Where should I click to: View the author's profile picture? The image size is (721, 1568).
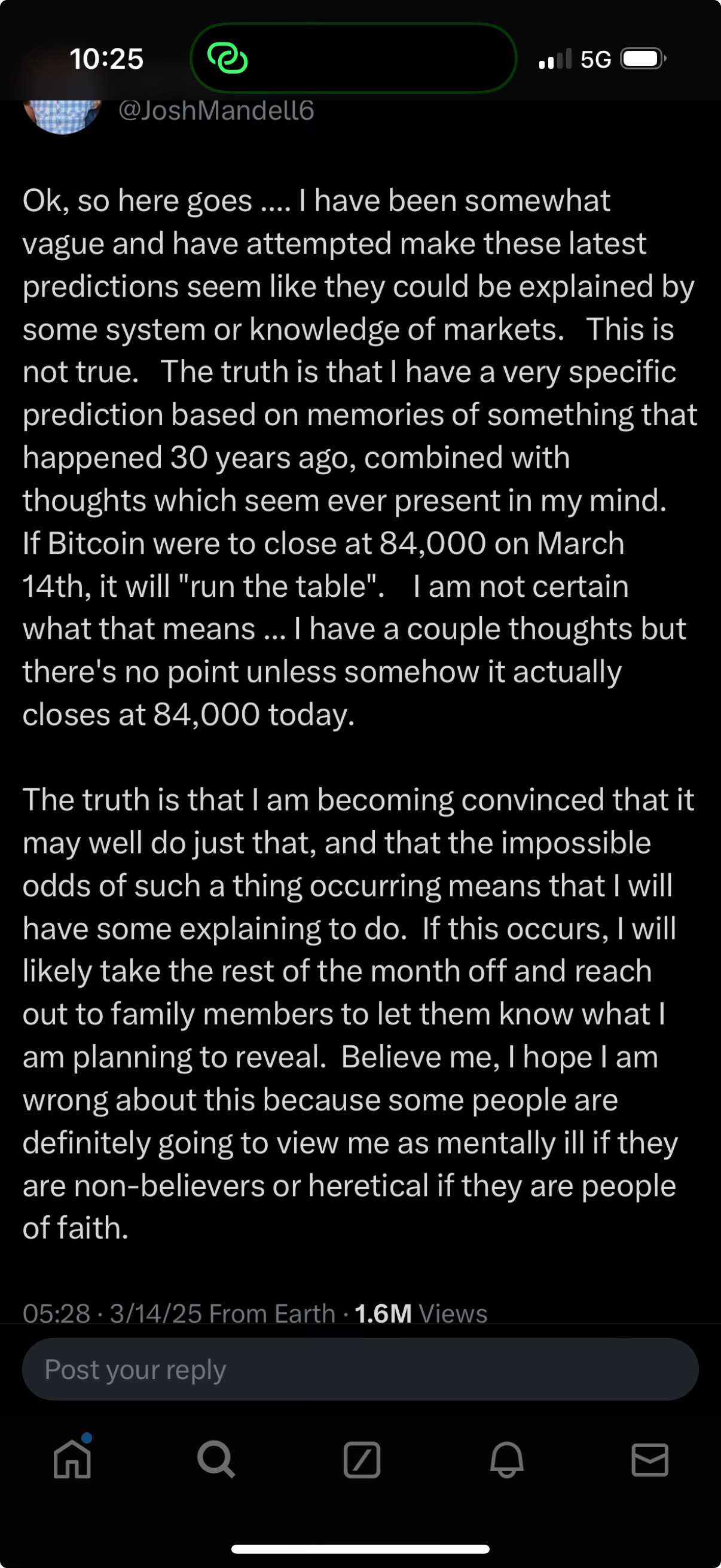click(62, 115)
